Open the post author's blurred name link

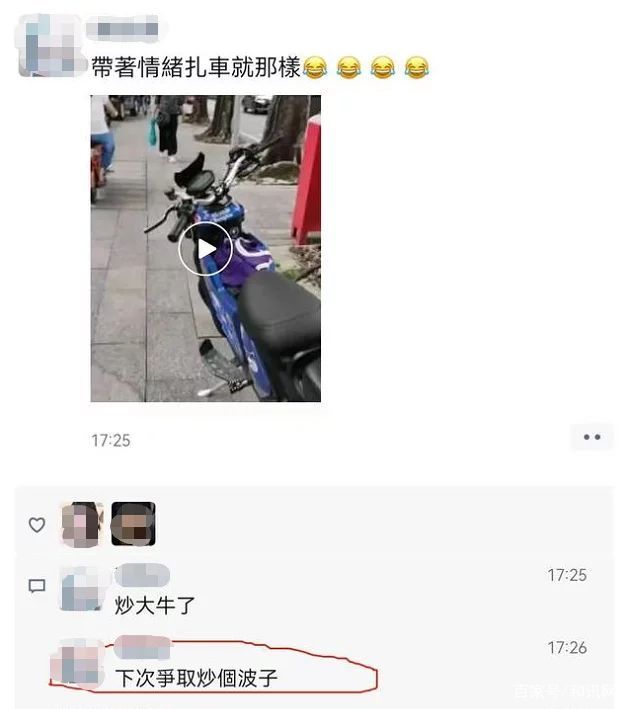122,28
